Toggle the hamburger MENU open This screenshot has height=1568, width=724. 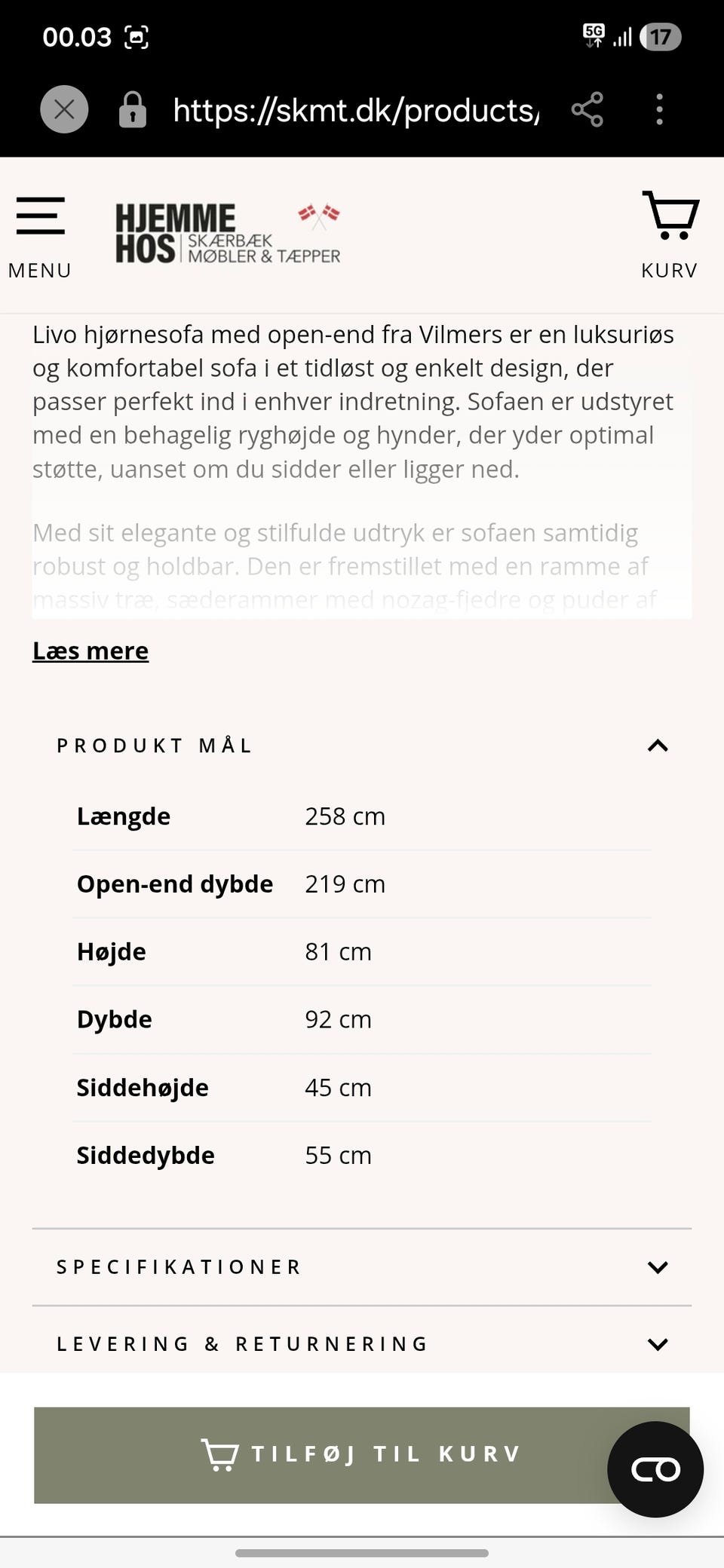click(39, 216)
